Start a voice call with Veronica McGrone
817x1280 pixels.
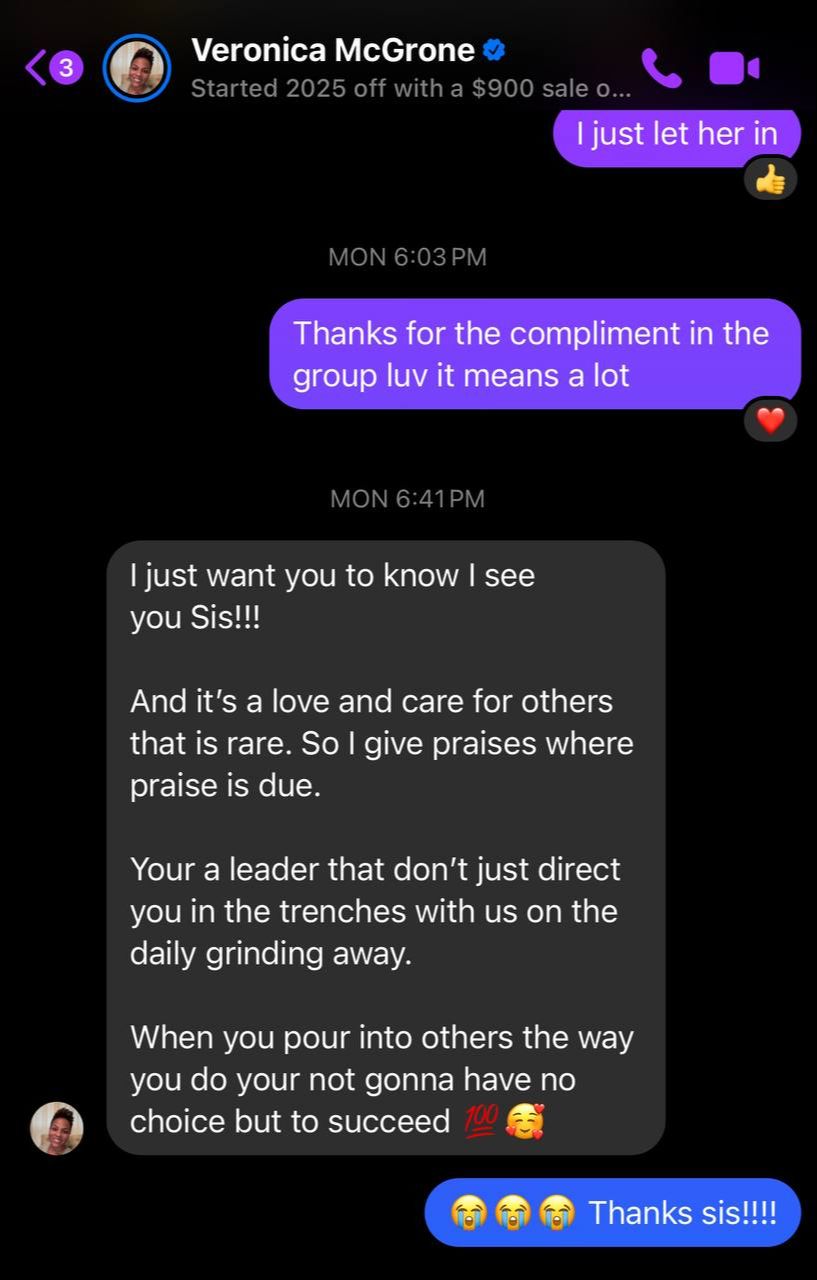click(661, 68)
